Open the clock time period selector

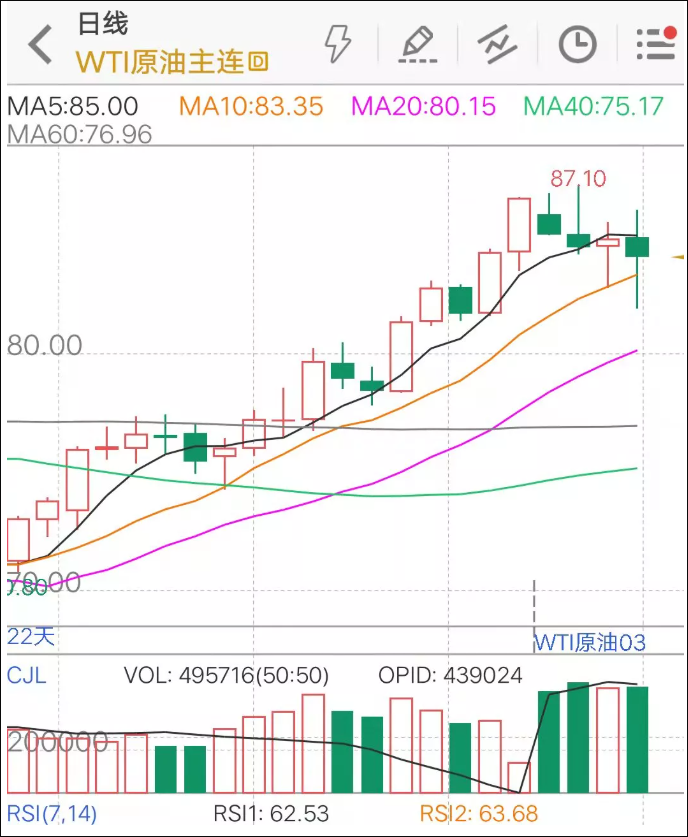tap(577, 44)
